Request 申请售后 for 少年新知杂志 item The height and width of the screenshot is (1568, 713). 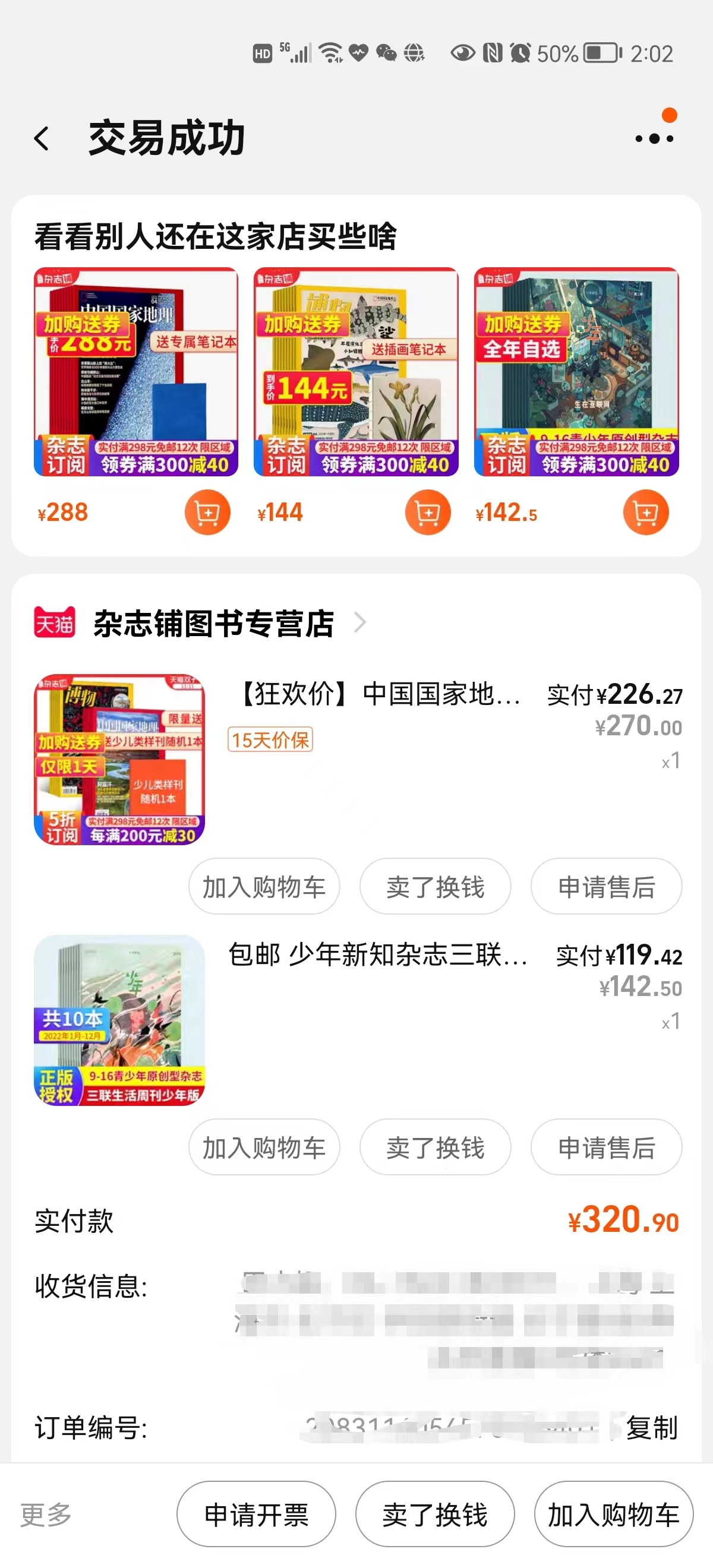pyautogui.click(x=607, y=1147)
